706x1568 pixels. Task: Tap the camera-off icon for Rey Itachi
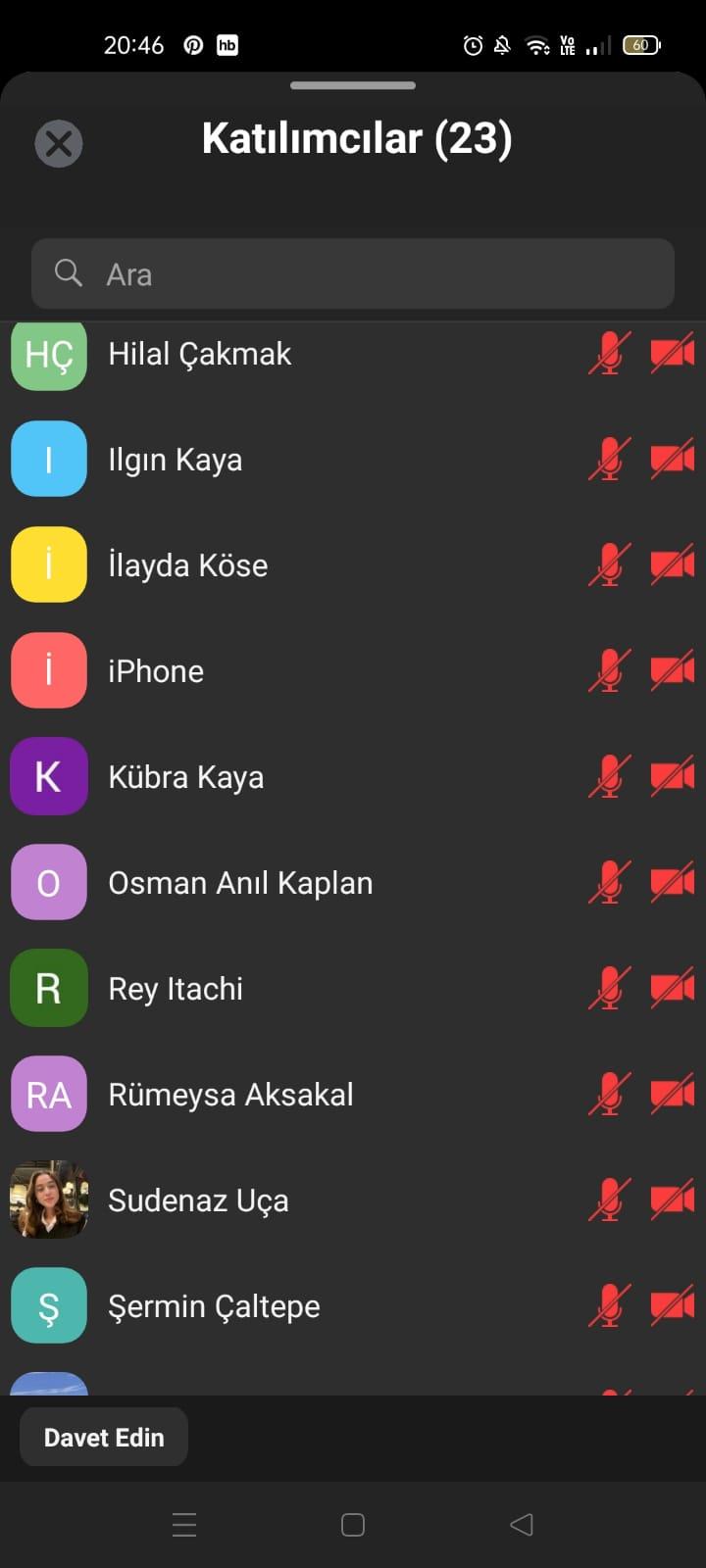[673, 988]
